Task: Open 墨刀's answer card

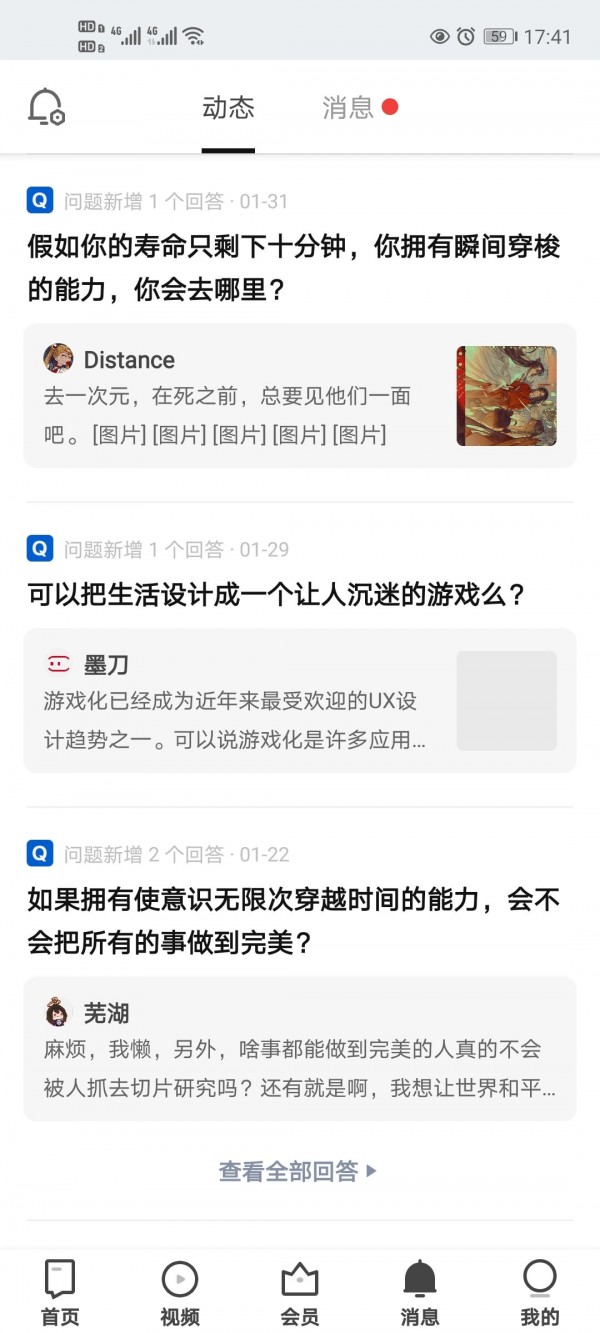Action: click(240, 701)
